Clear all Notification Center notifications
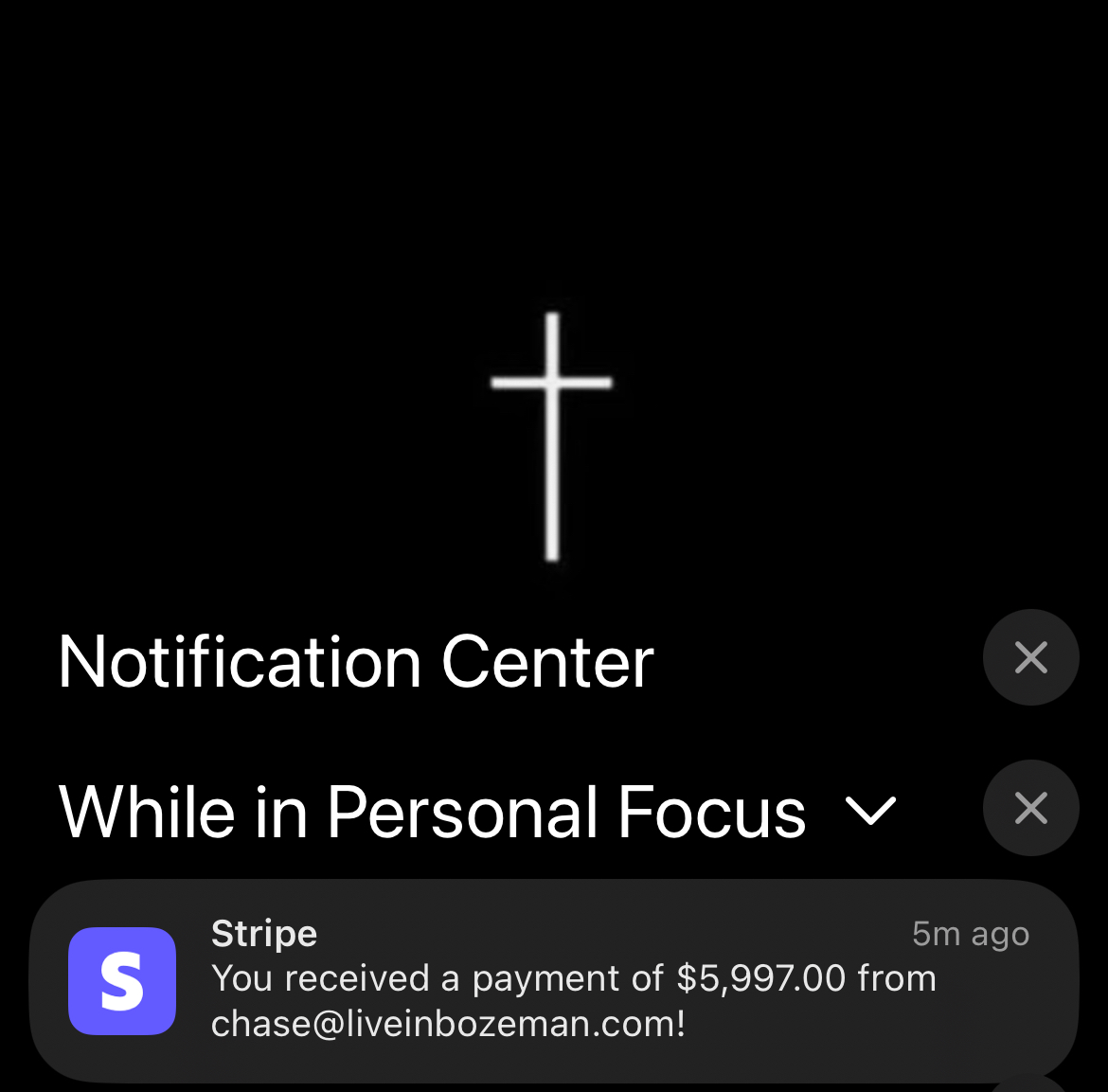The width and height of the screenshot is (1108, 1092). point(1030,657)
